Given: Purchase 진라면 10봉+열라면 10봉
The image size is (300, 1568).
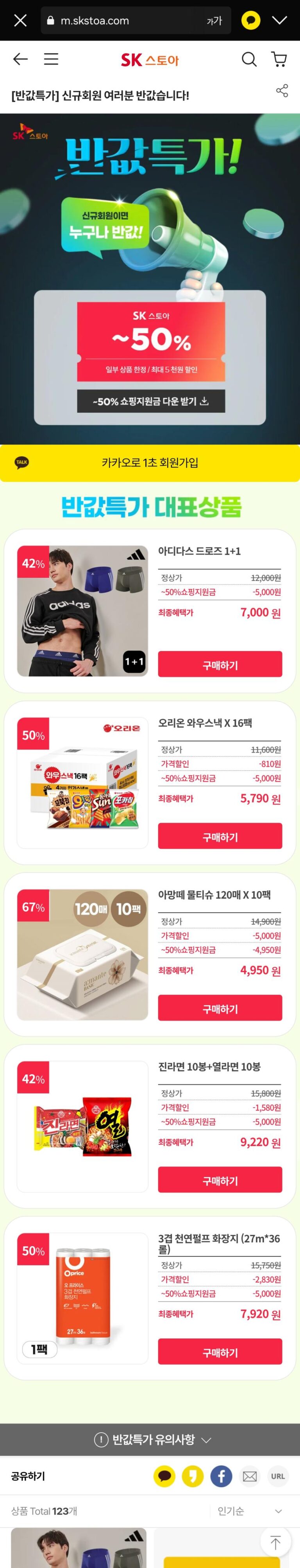Looking at the screenshot, I should (220, 1180).
